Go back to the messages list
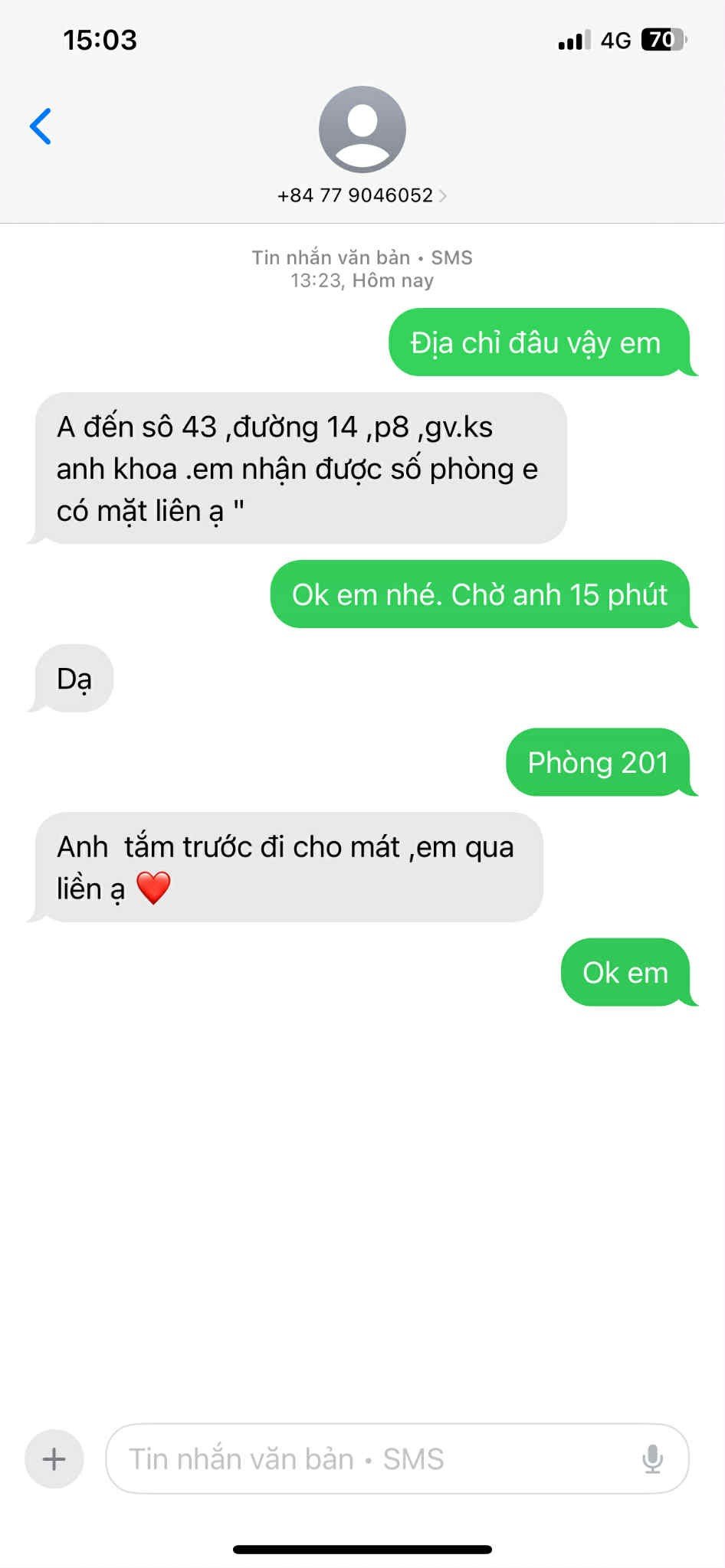This screenshot has height=1568, width=725. (x=41, y=126)
